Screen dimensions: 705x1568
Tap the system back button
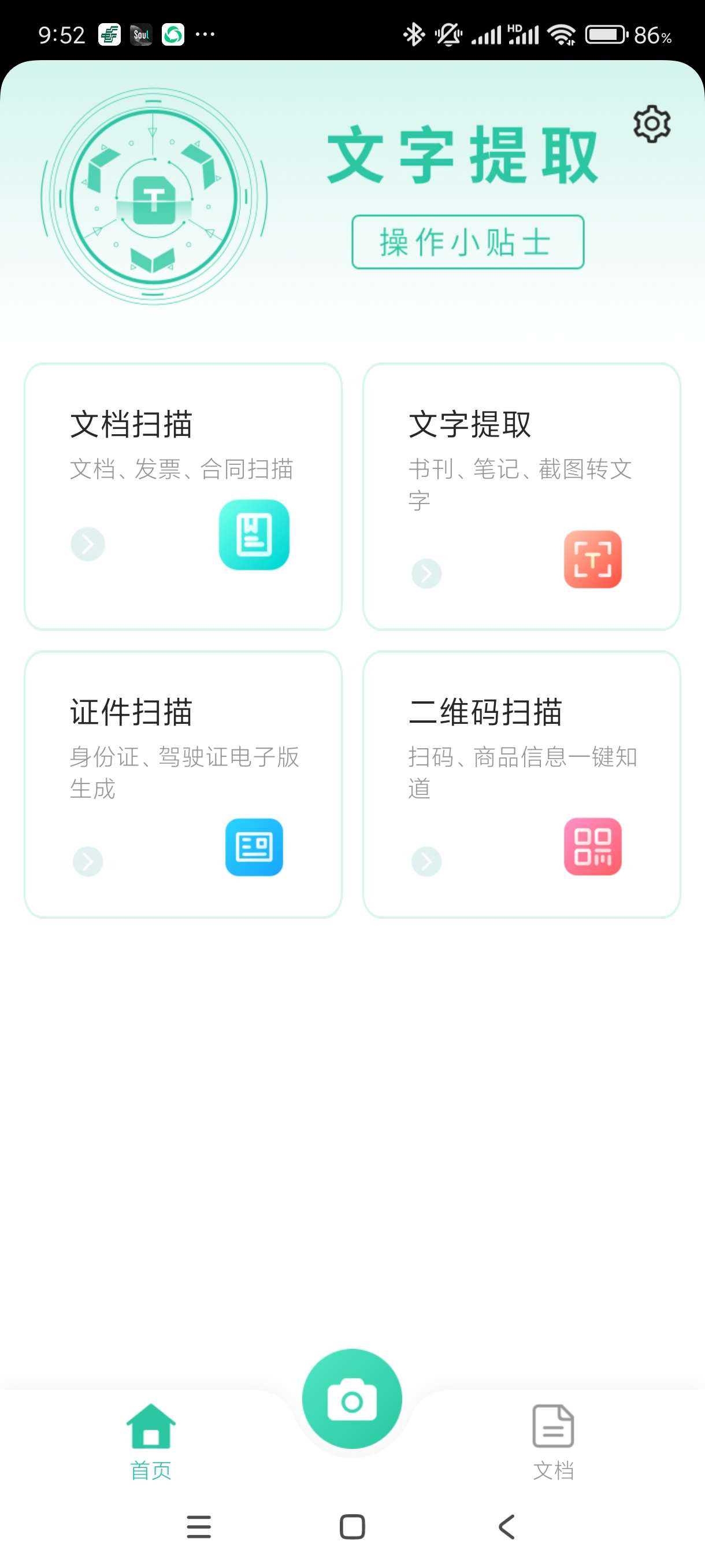(506, 1526)
